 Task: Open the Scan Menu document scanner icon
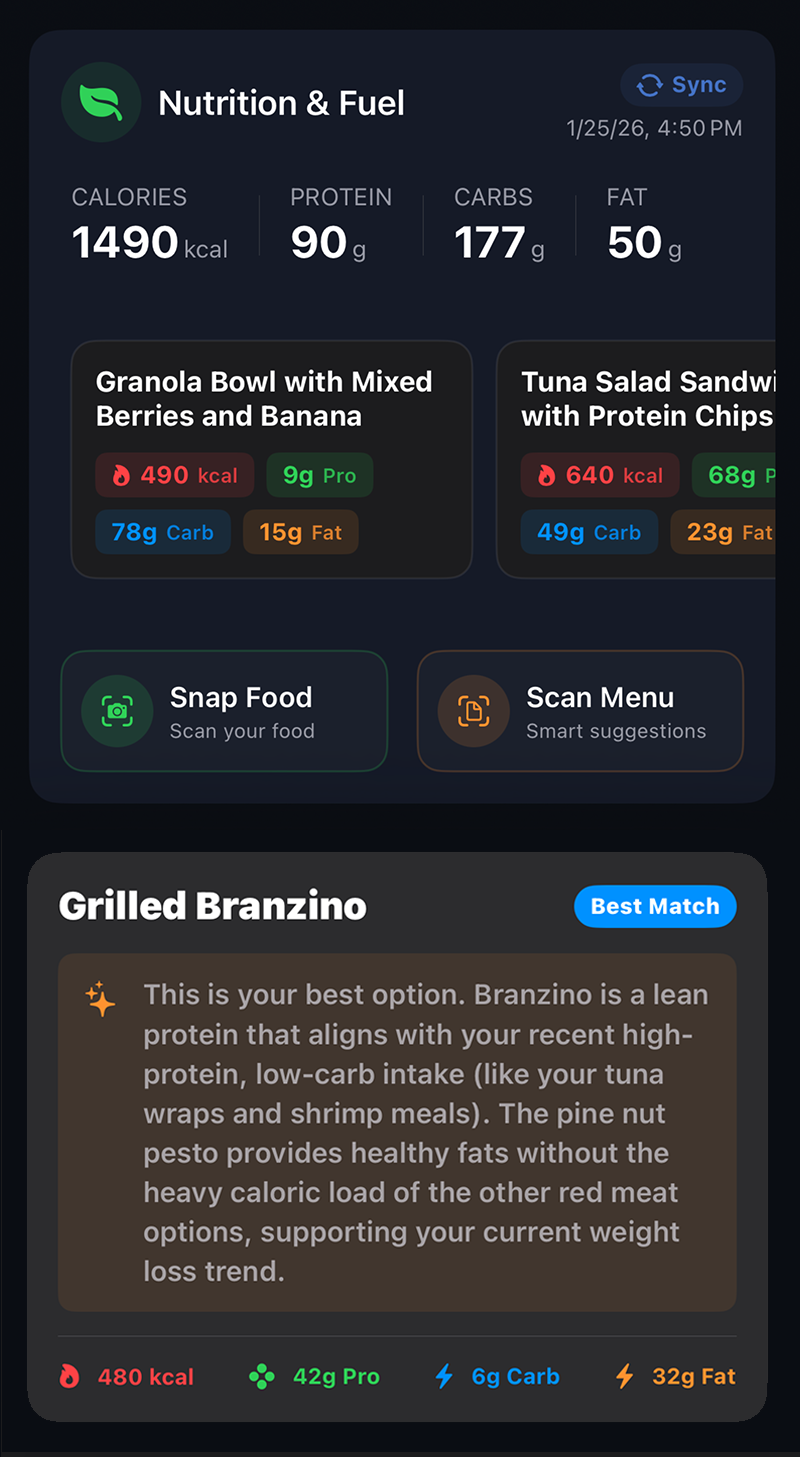click(473, 711)
